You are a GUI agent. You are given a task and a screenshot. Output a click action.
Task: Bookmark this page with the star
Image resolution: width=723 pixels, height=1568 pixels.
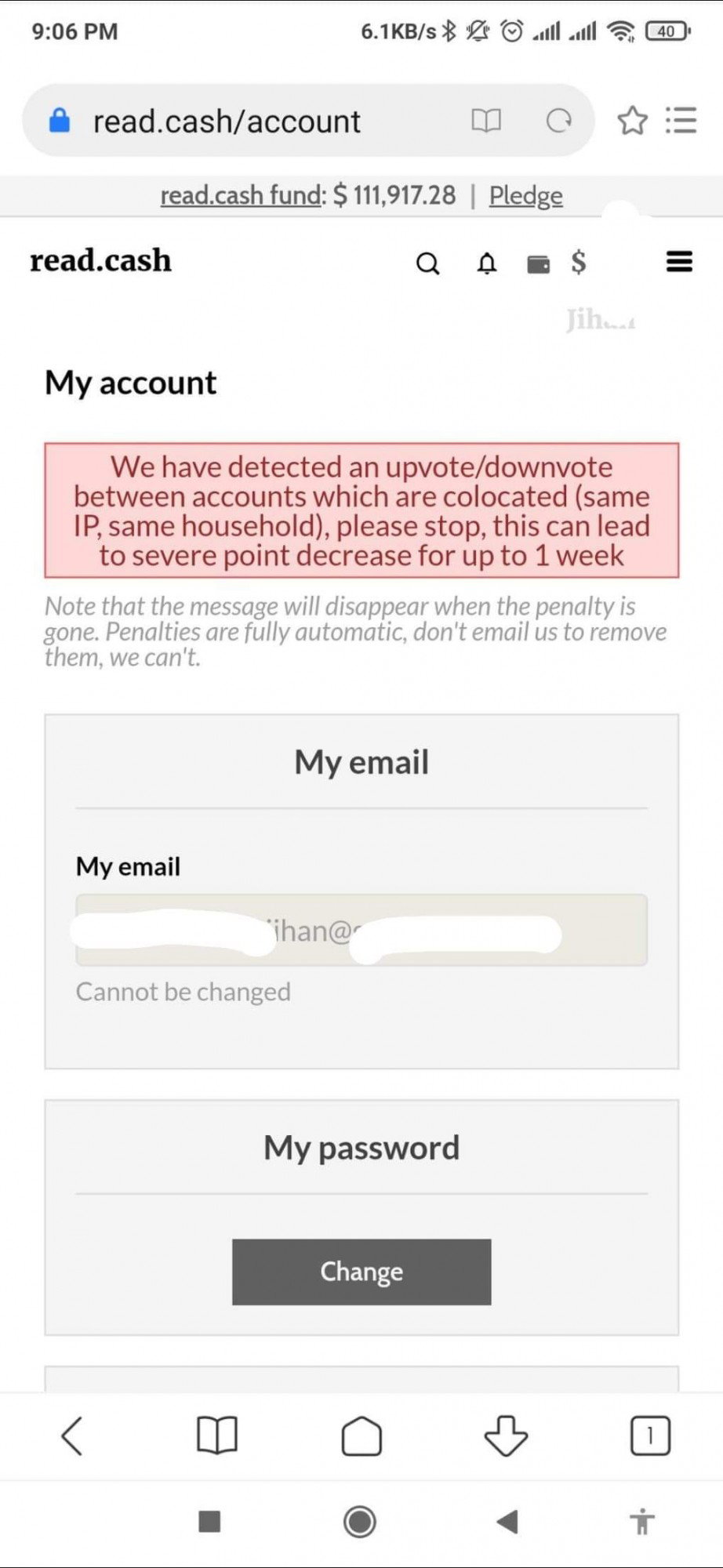(x=632, y=121)
